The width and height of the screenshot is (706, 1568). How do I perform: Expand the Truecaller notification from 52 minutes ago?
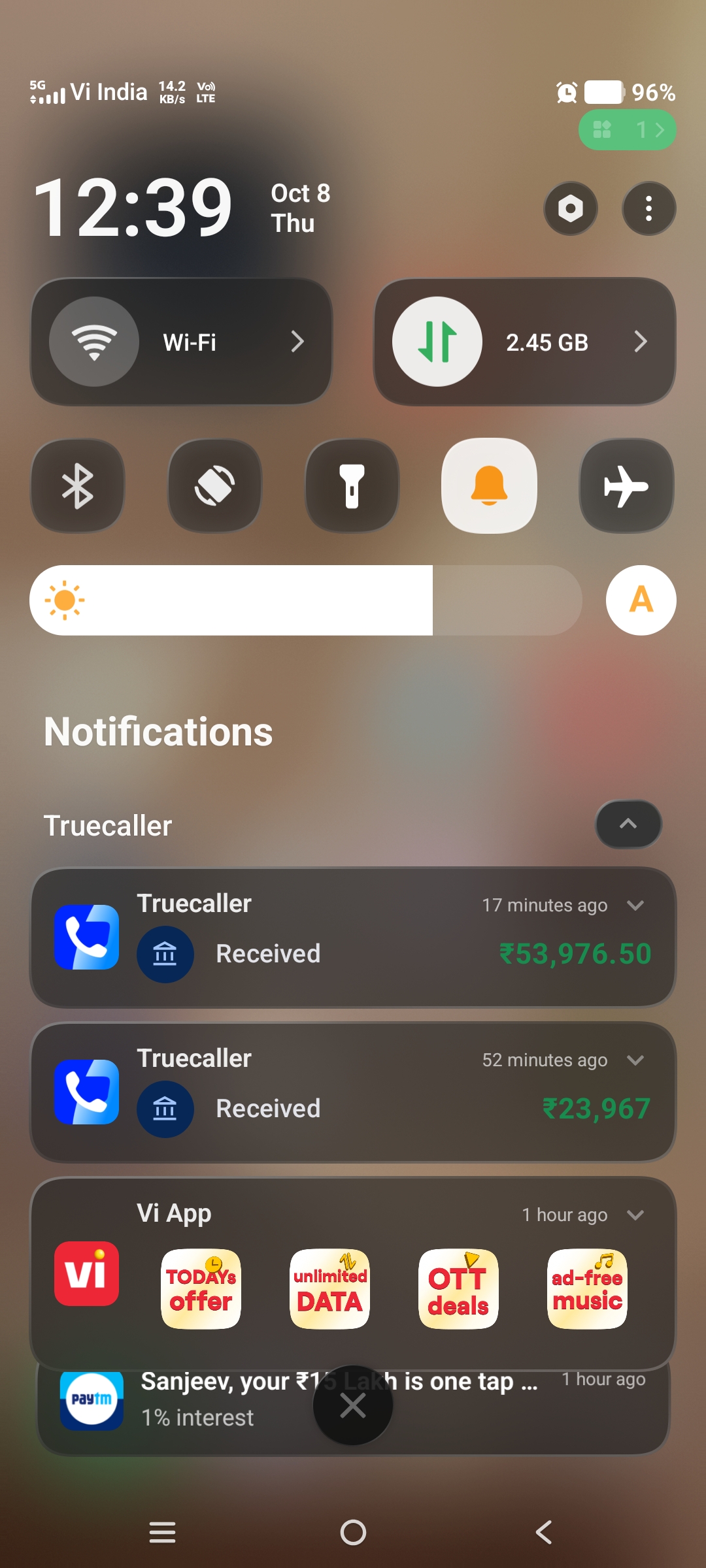(635, 1060)
